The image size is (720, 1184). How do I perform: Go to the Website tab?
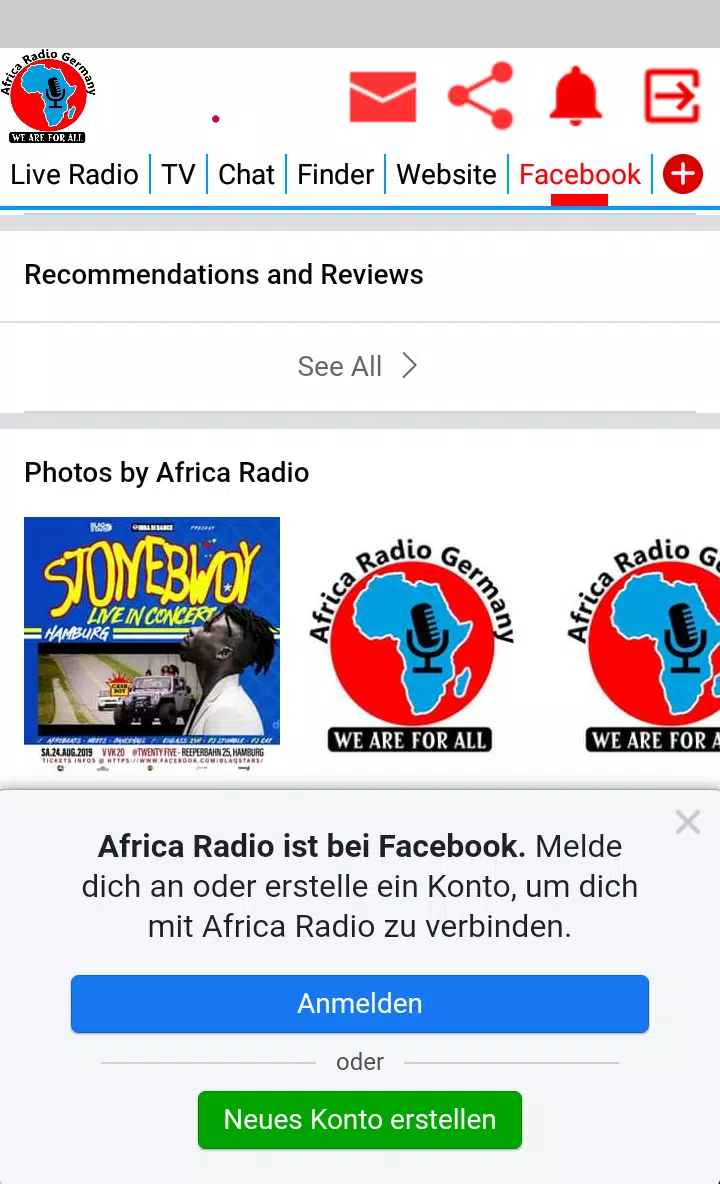[x=446, y=174]
